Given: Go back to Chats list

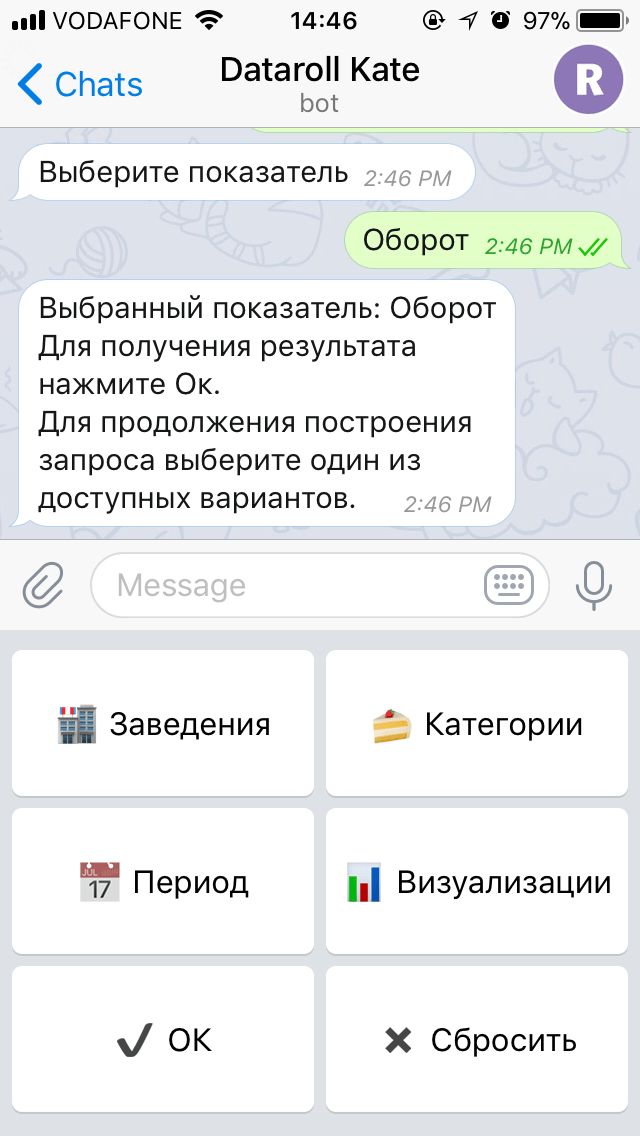Looking at the screenshot, I should click(x=80, y=84).
